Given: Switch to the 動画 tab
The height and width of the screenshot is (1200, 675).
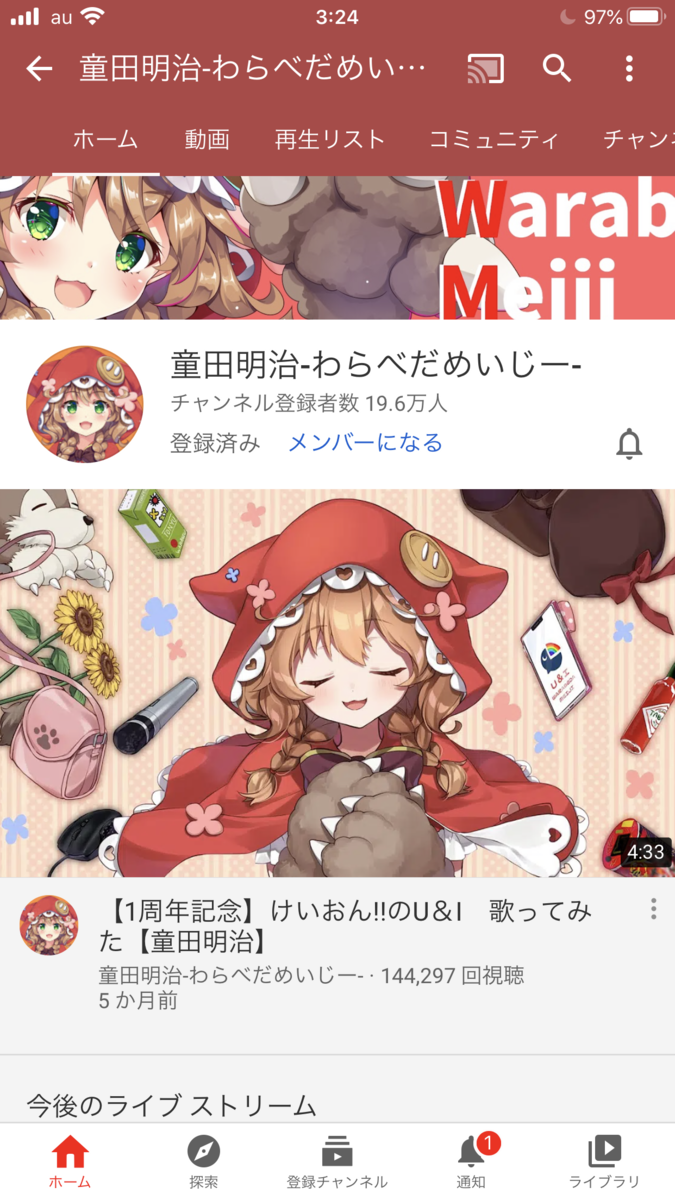Looking at the screenshot, I should point(207,140).
